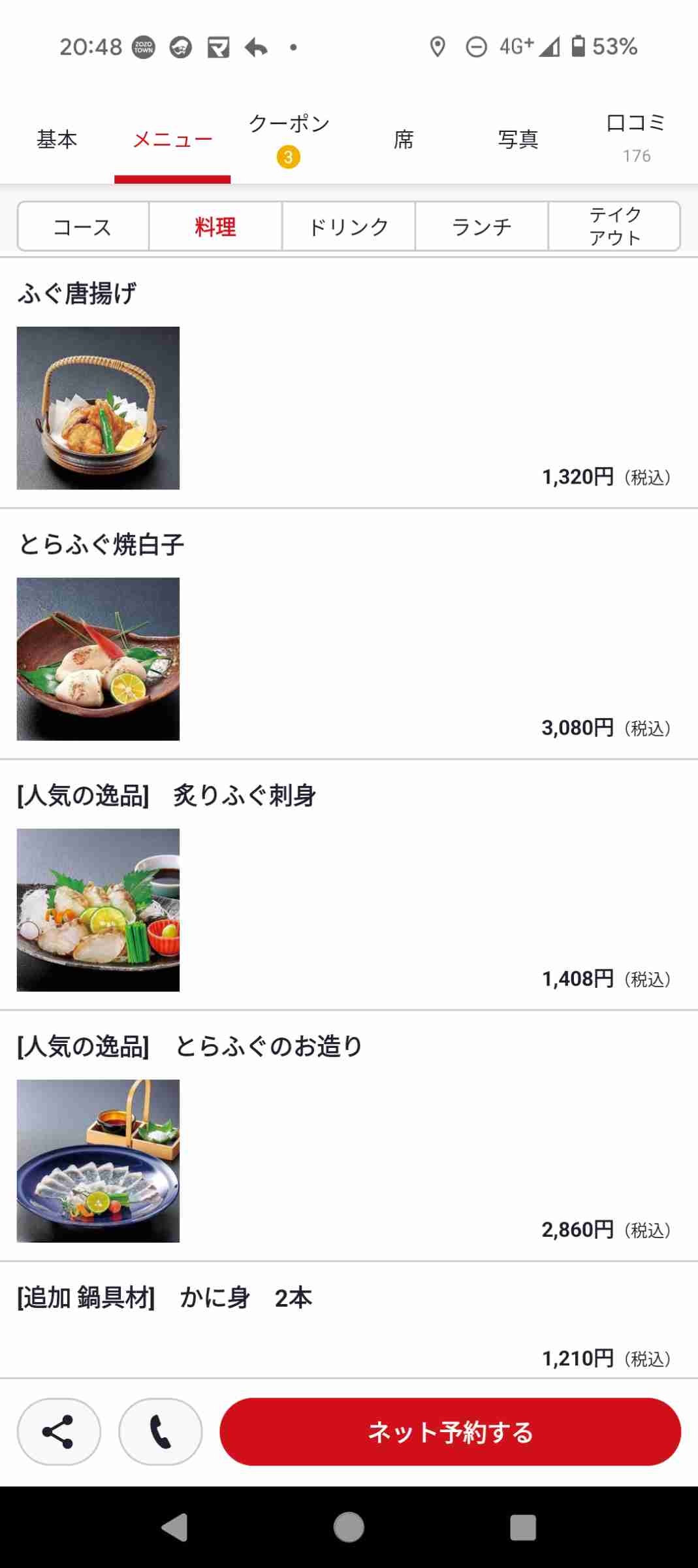Open テイクアウト menu category
This screenshot has width=698, height=1568.
coord(614,227)
